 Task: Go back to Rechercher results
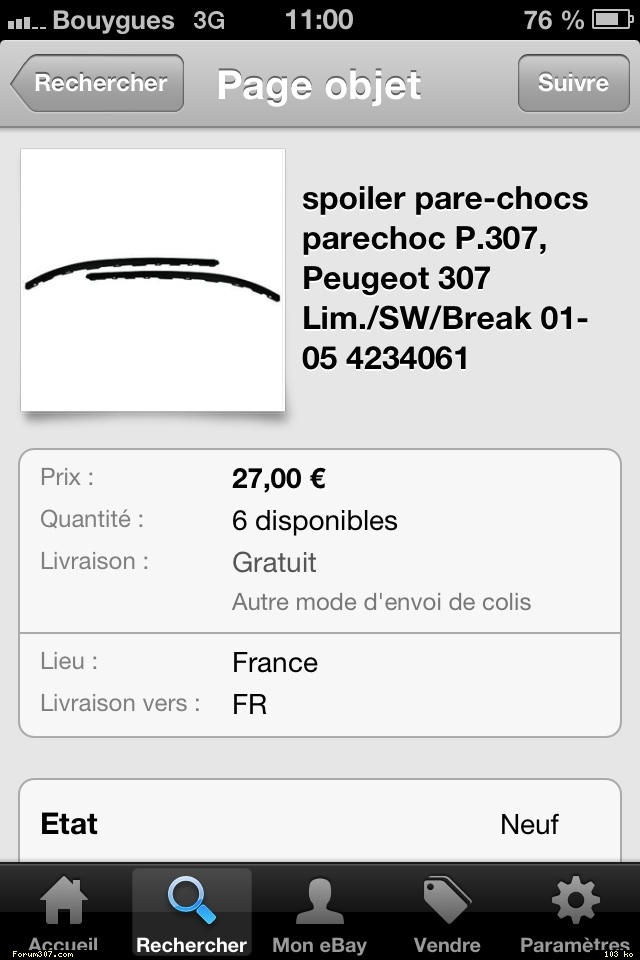click(98, 83)
